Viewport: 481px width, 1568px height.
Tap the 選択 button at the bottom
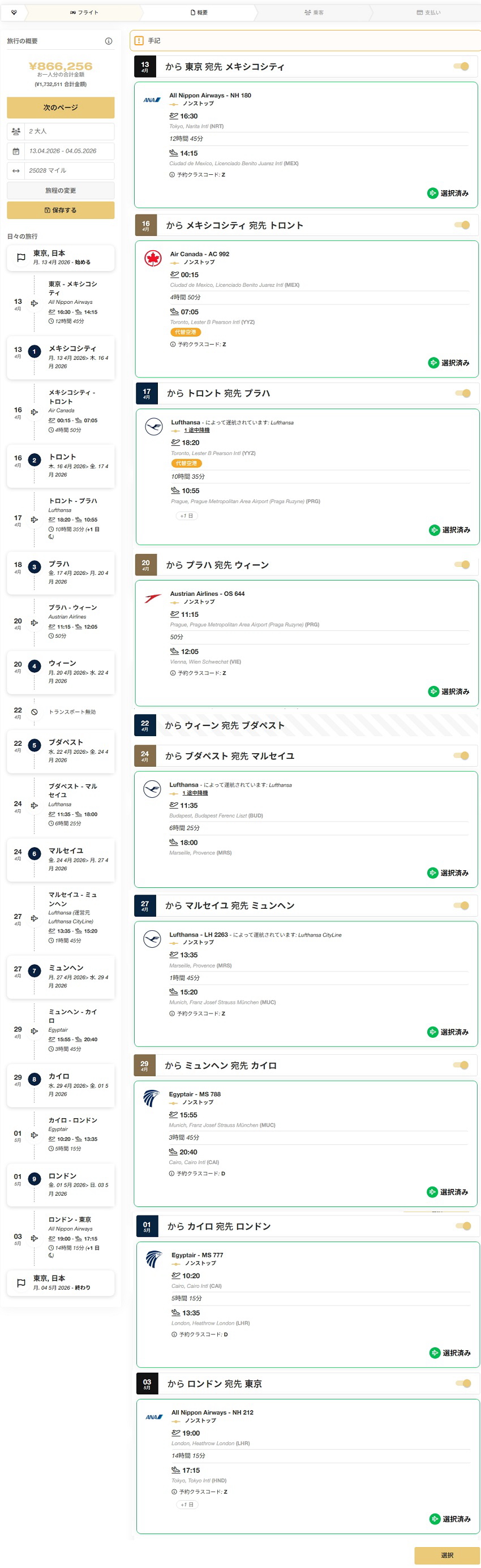(447, 1555)
